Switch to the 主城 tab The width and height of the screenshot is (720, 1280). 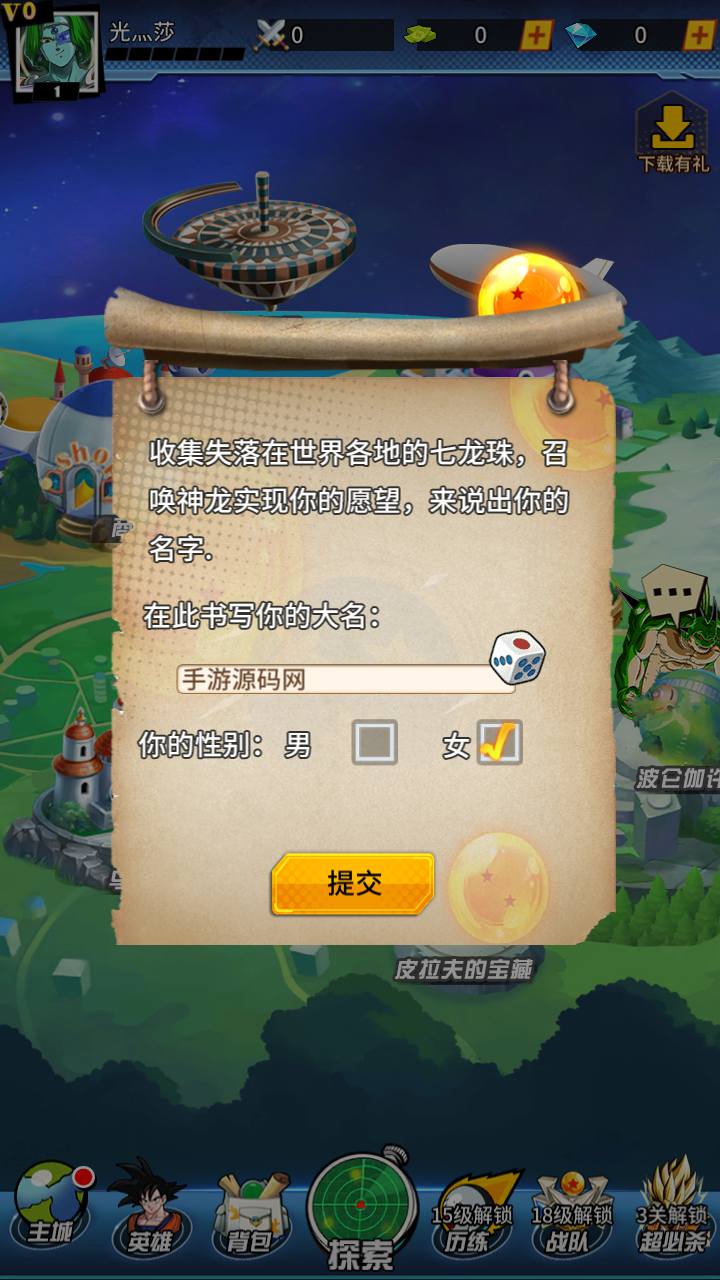(x=52, y=1208)
